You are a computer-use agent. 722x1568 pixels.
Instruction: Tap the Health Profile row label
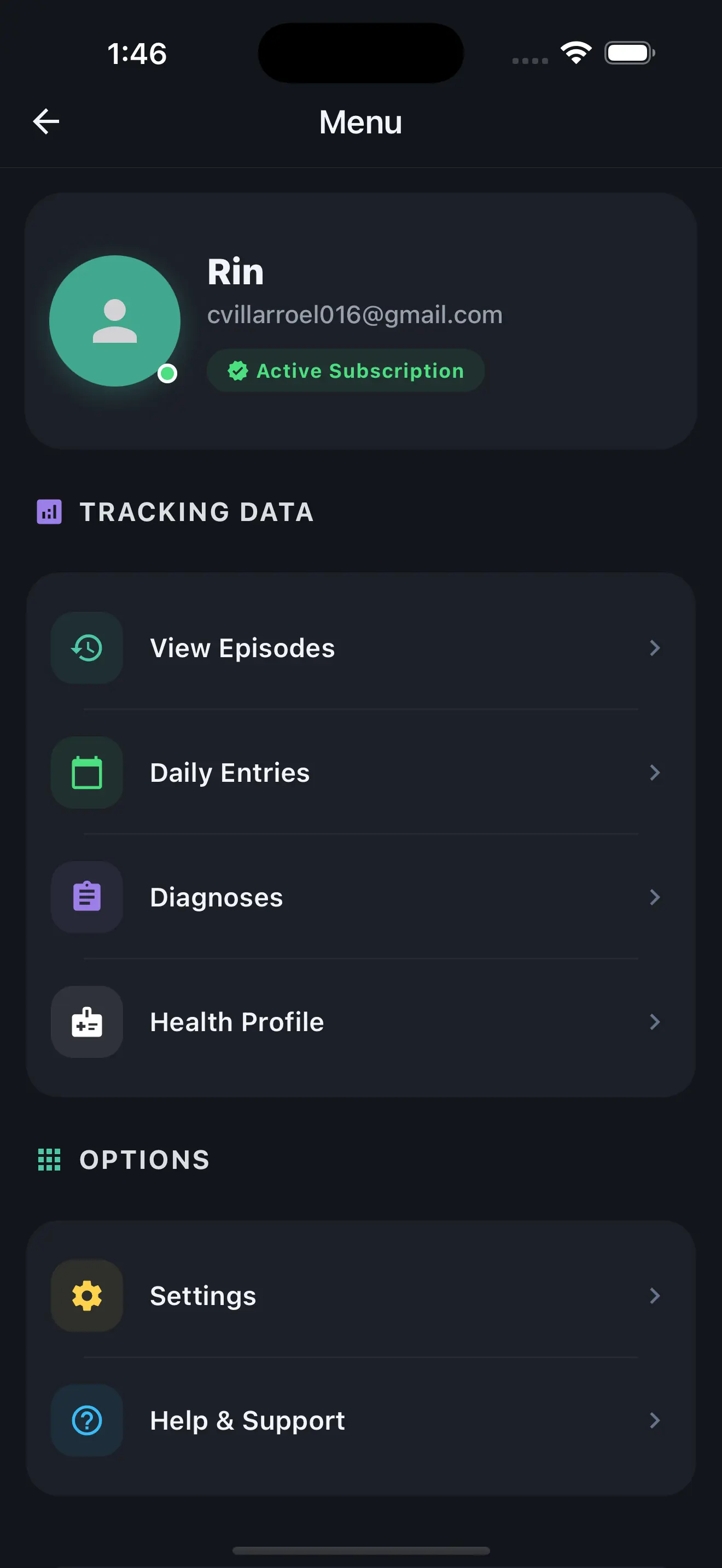pyautogui.click(x=237, y=1022)
